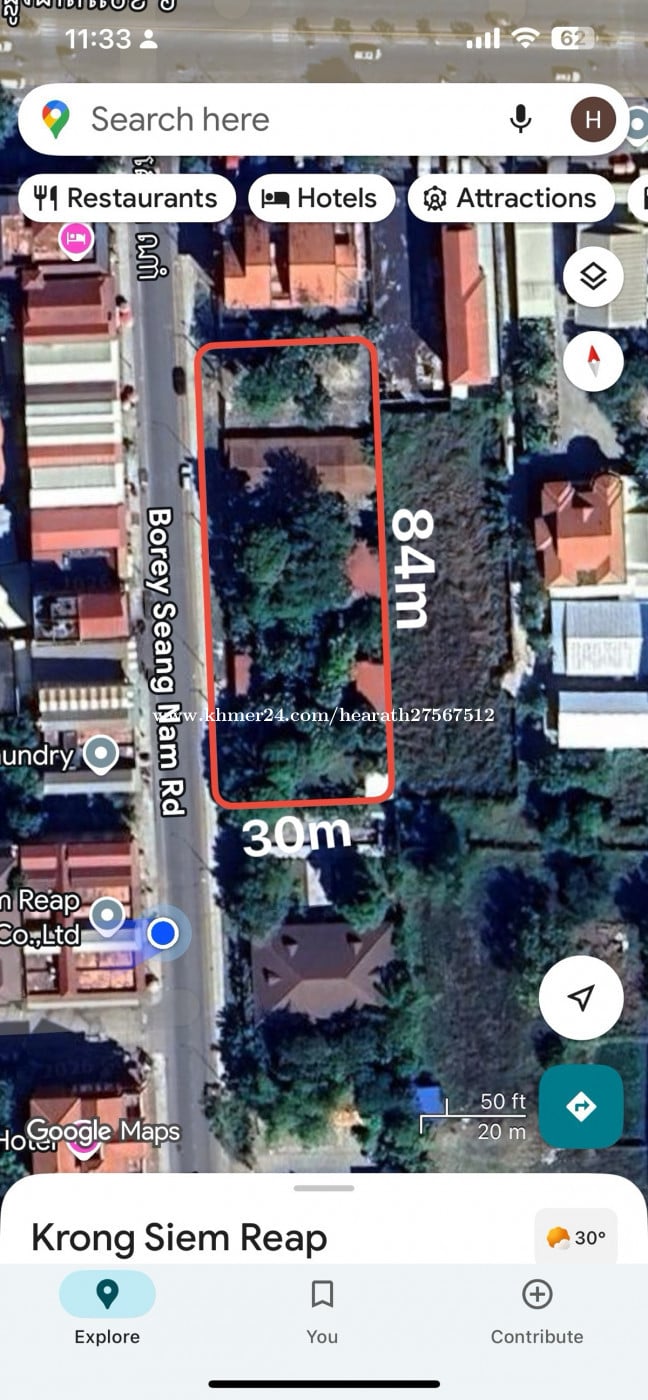Open the map layers button
The image size is (648, 1400).
[x=593, y=276]
